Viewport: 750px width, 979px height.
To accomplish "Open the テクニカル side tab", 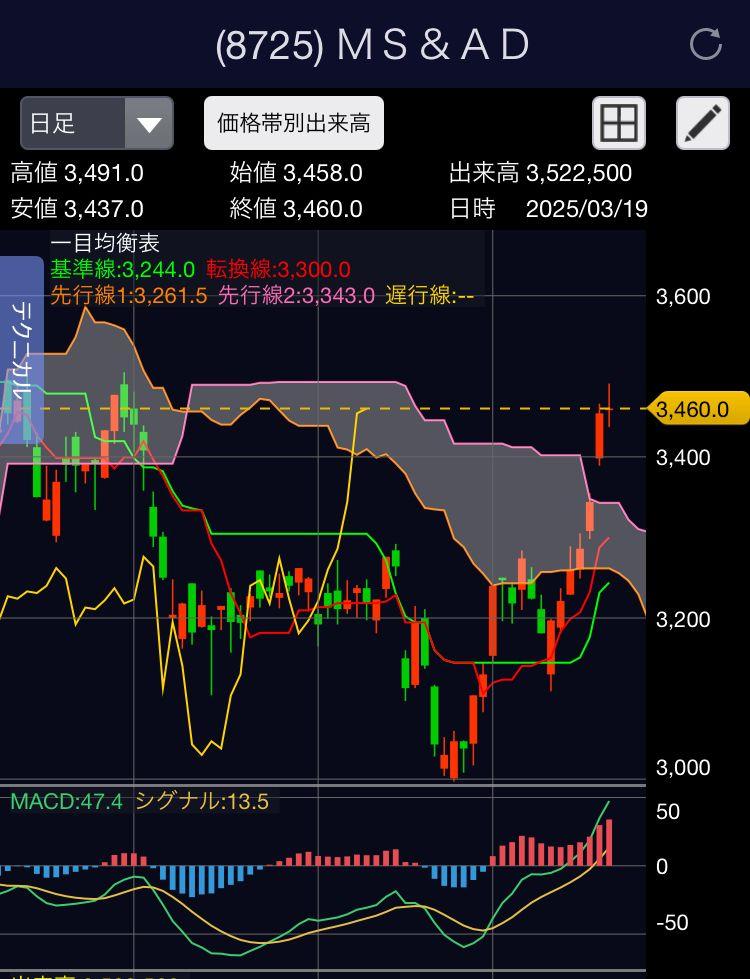I will pyautogui.click(x=21, y=350).
